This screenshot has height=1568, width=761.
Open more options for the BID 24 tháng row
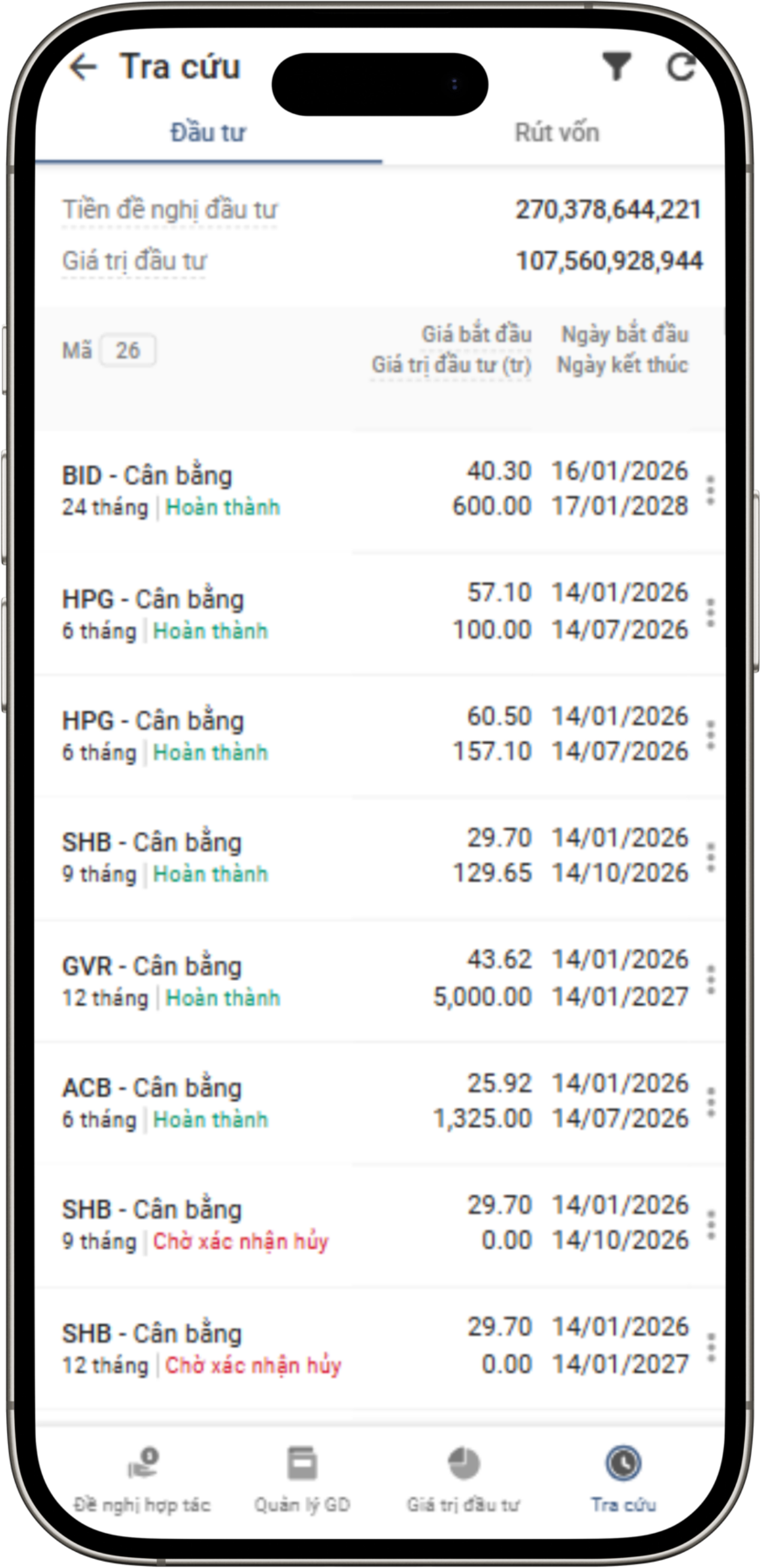pyautogui.click(x=710, y=490)
